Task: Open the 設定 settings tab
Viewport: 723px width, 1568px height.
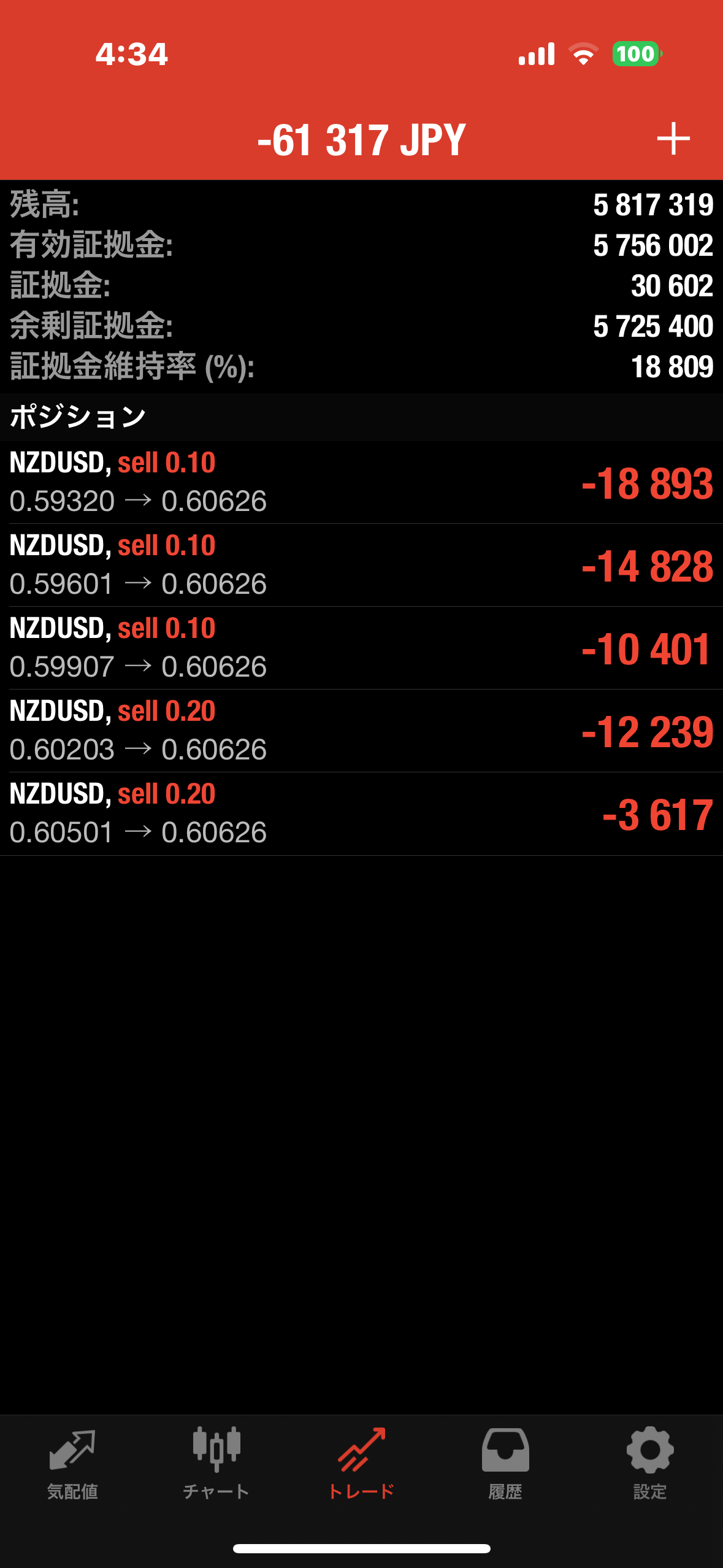Action: click(650, 1464)
